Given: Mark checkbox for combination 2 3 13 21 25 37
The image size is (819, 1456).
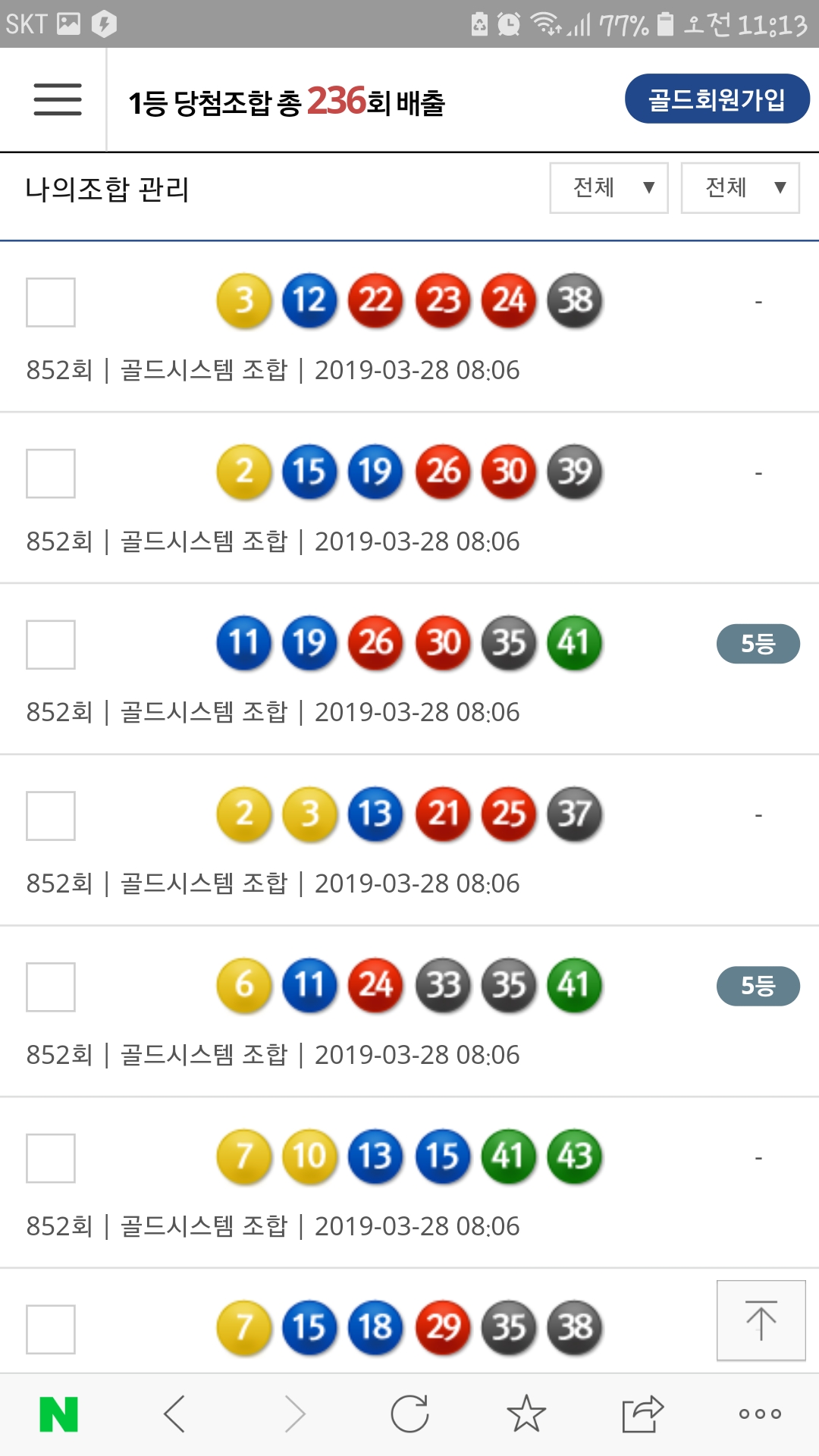Looking at the screenshot, I should click(51, 816).
